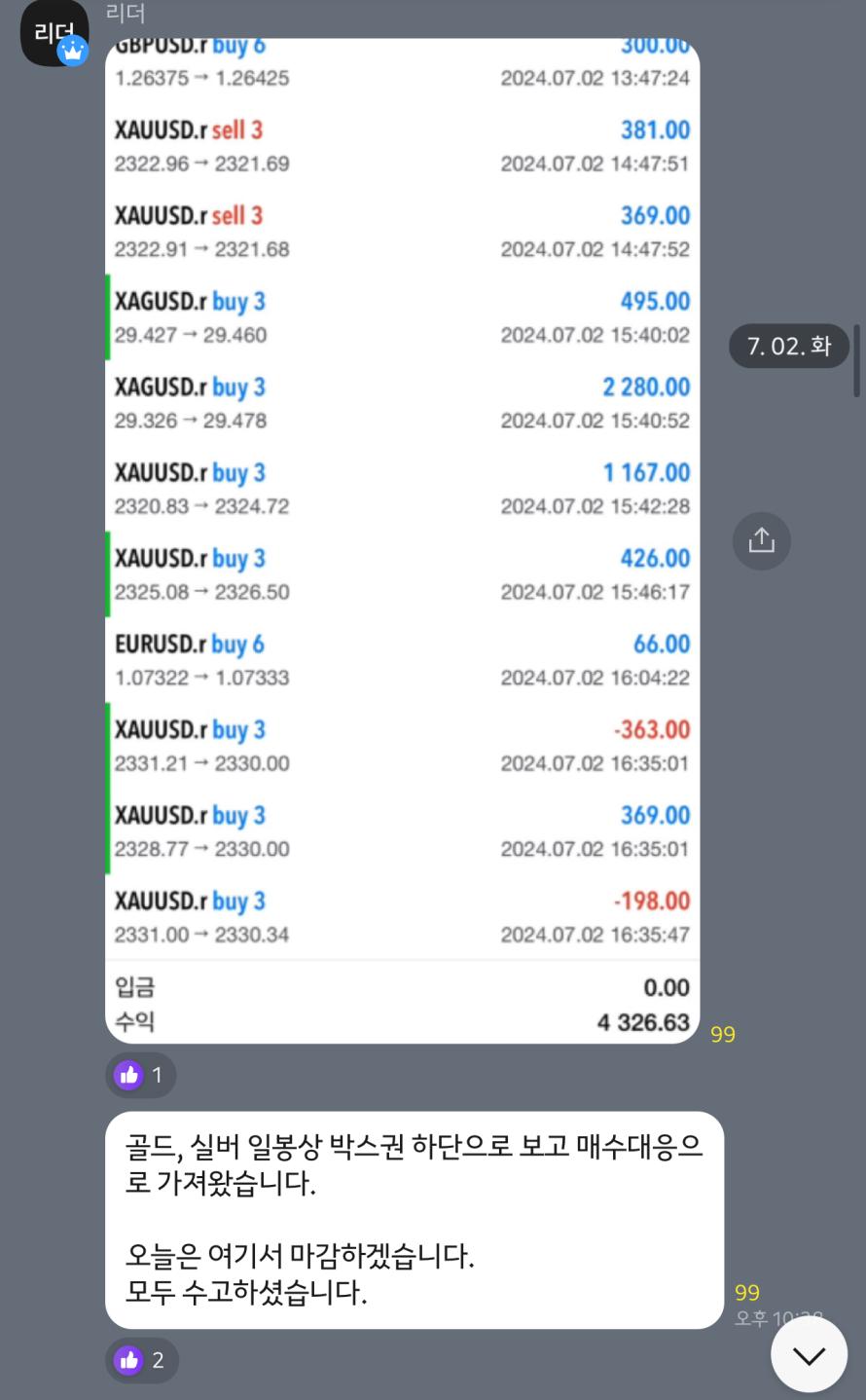Like the 오늘은 여기서 마감하겠습니다 message

point(142,1359)
